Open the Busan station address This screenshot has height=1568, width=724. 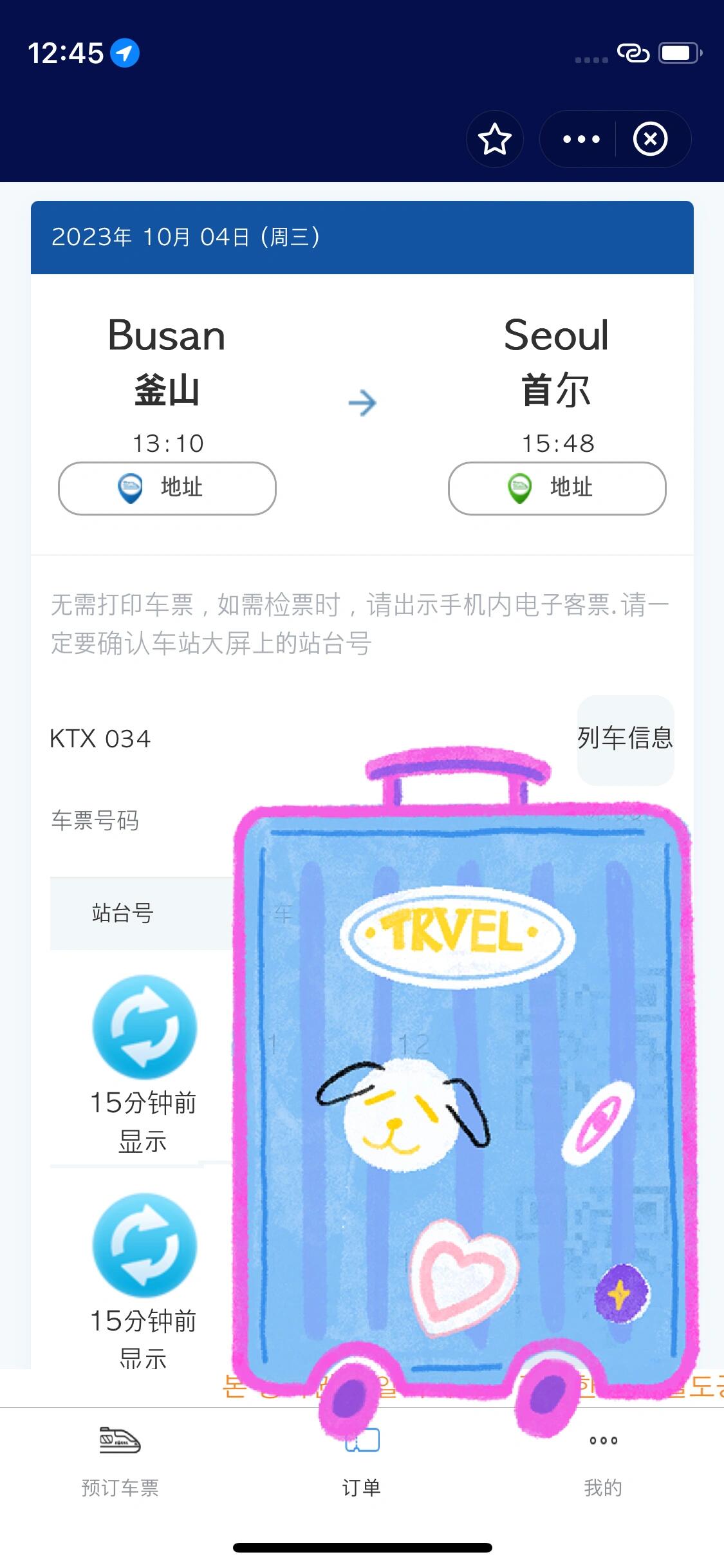point(167,488)
